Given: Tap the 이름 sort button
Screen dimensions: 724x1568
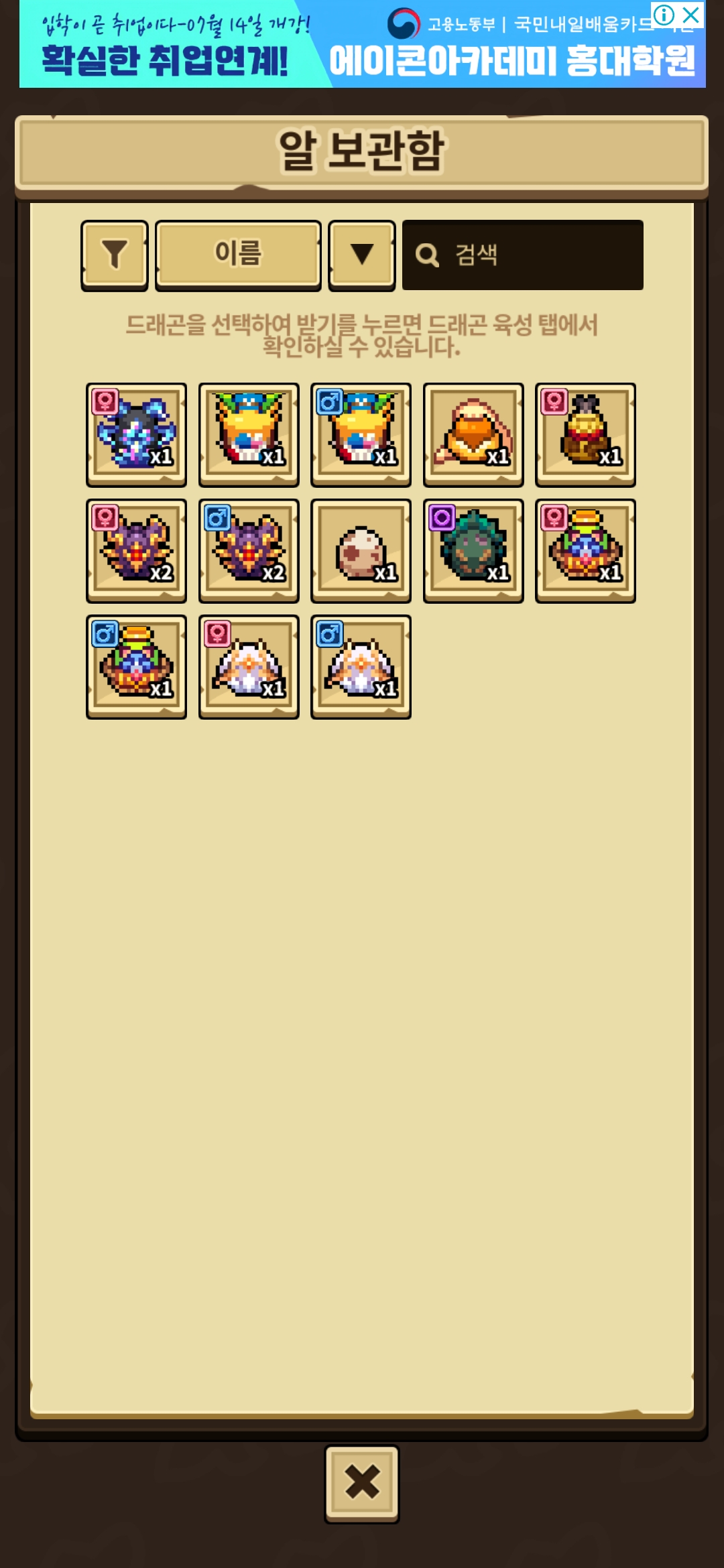Looking at the screenshot, I should [x=238, y=255].
